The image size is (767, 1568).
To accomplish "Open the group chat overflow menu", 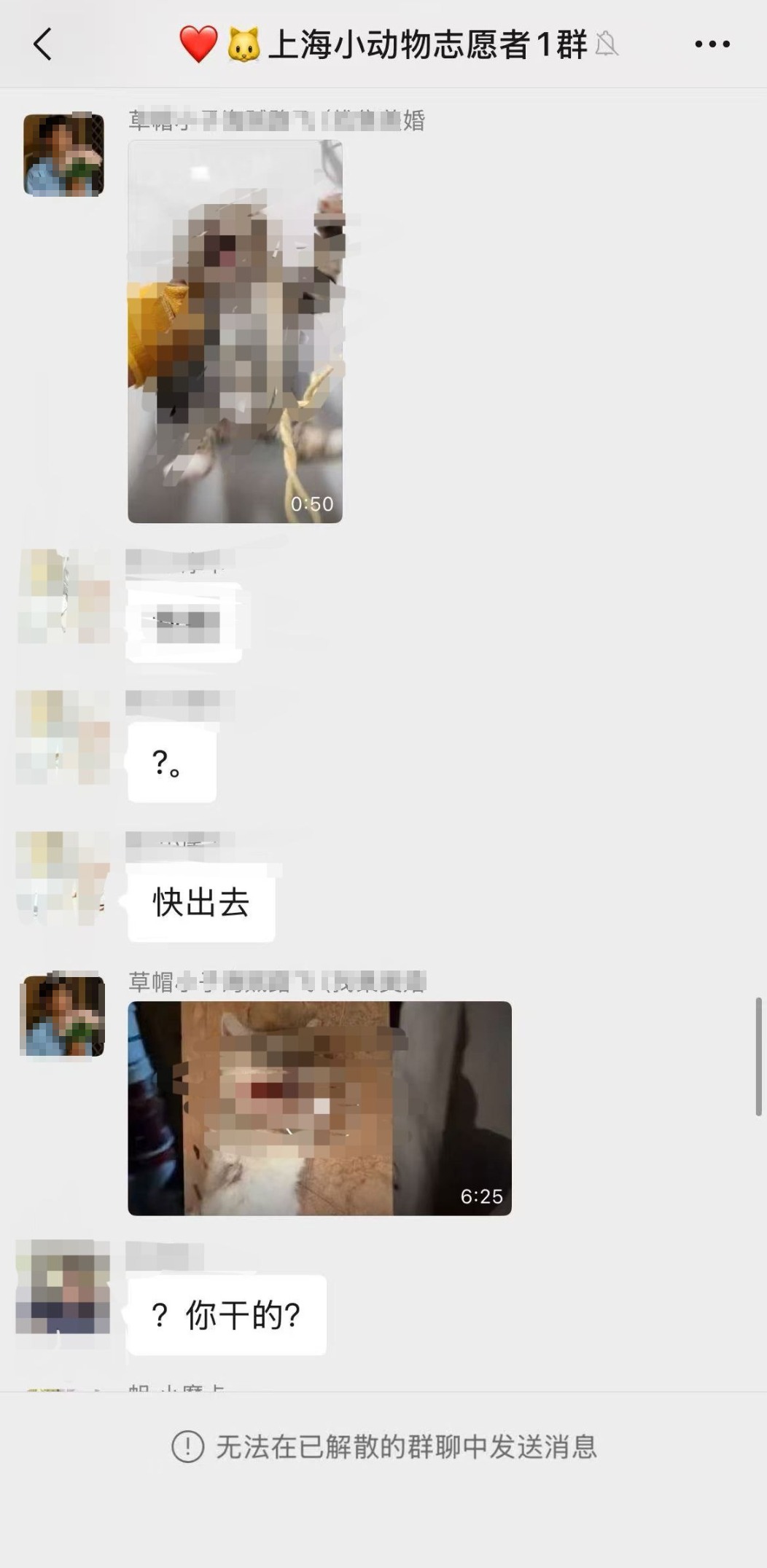I will [x=712, y=44].
